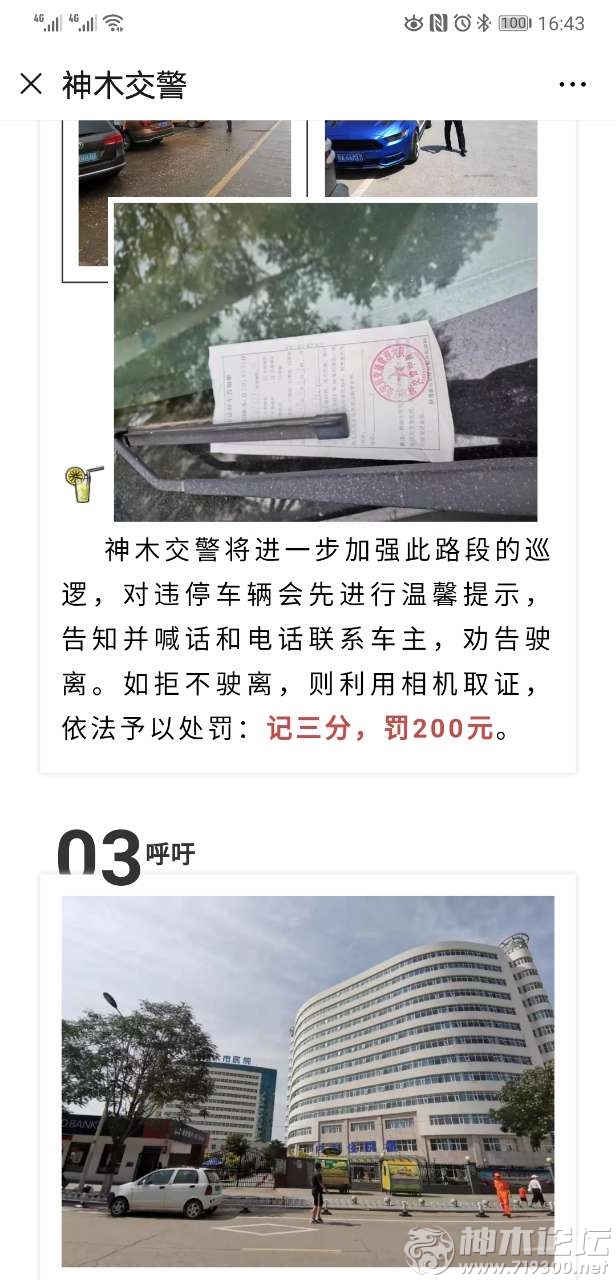View the parking ticket windshield photo
Screen dimensions: 616x1280
325,361
